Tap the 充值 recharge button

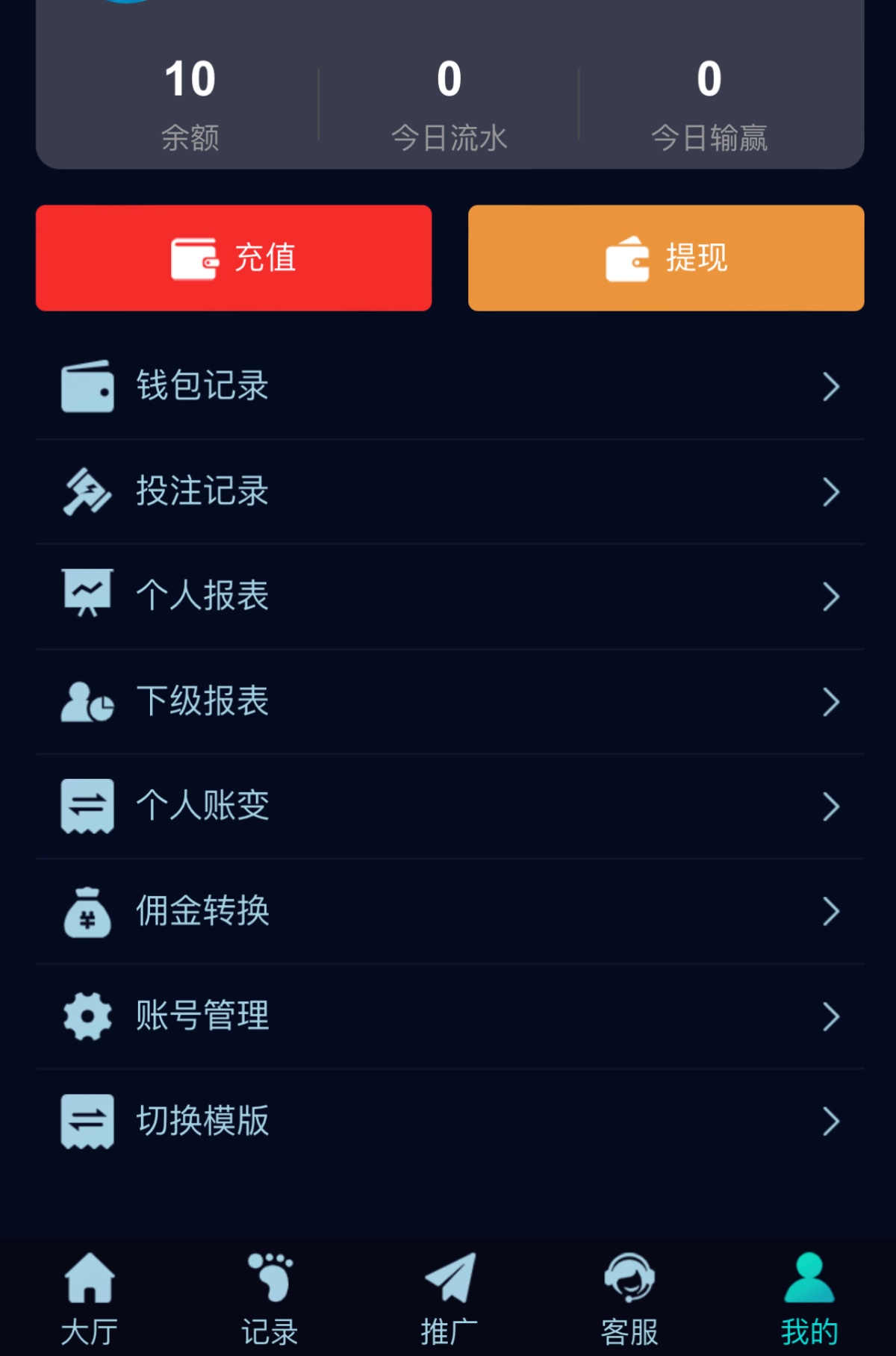click(x=234, y=258)
